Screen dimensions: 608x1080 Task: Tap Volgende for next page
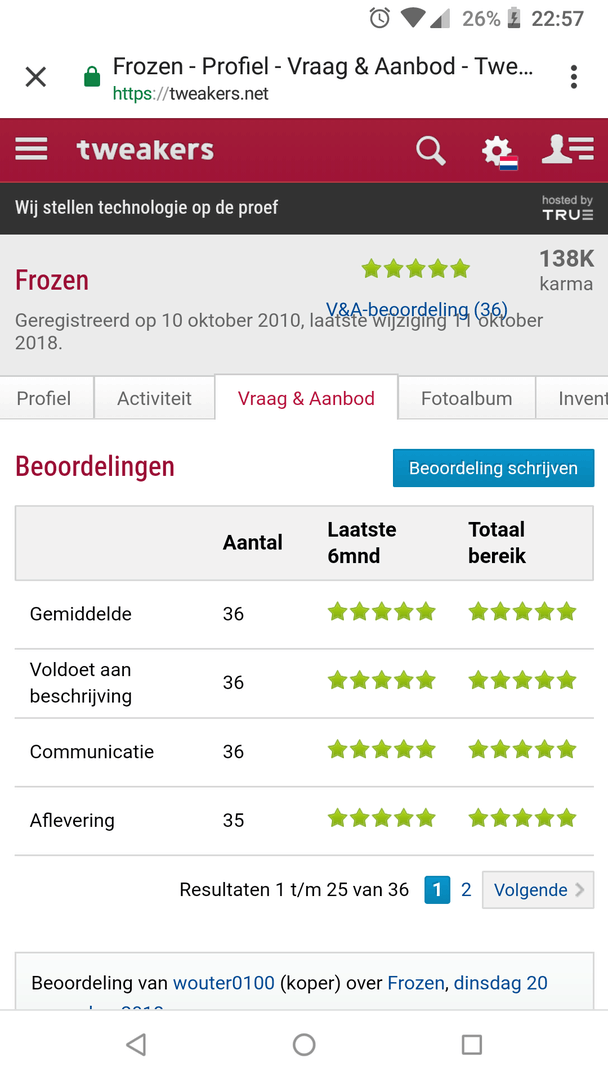[538, 890]
